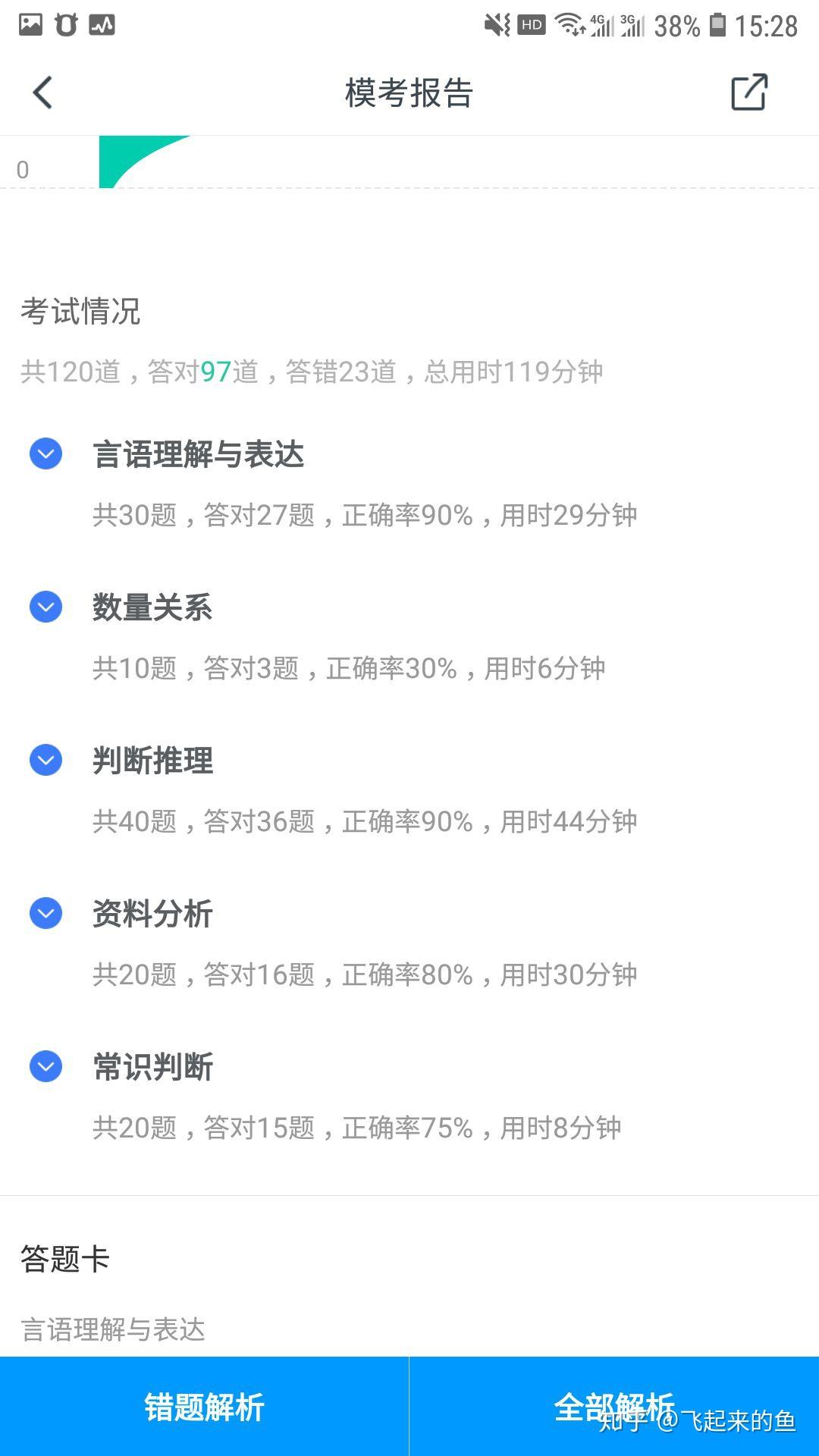Image resolution: width=819 pixels, height=1456 pixels.
Task: View 全部解析 for all questions
Action: (614, 1407)
